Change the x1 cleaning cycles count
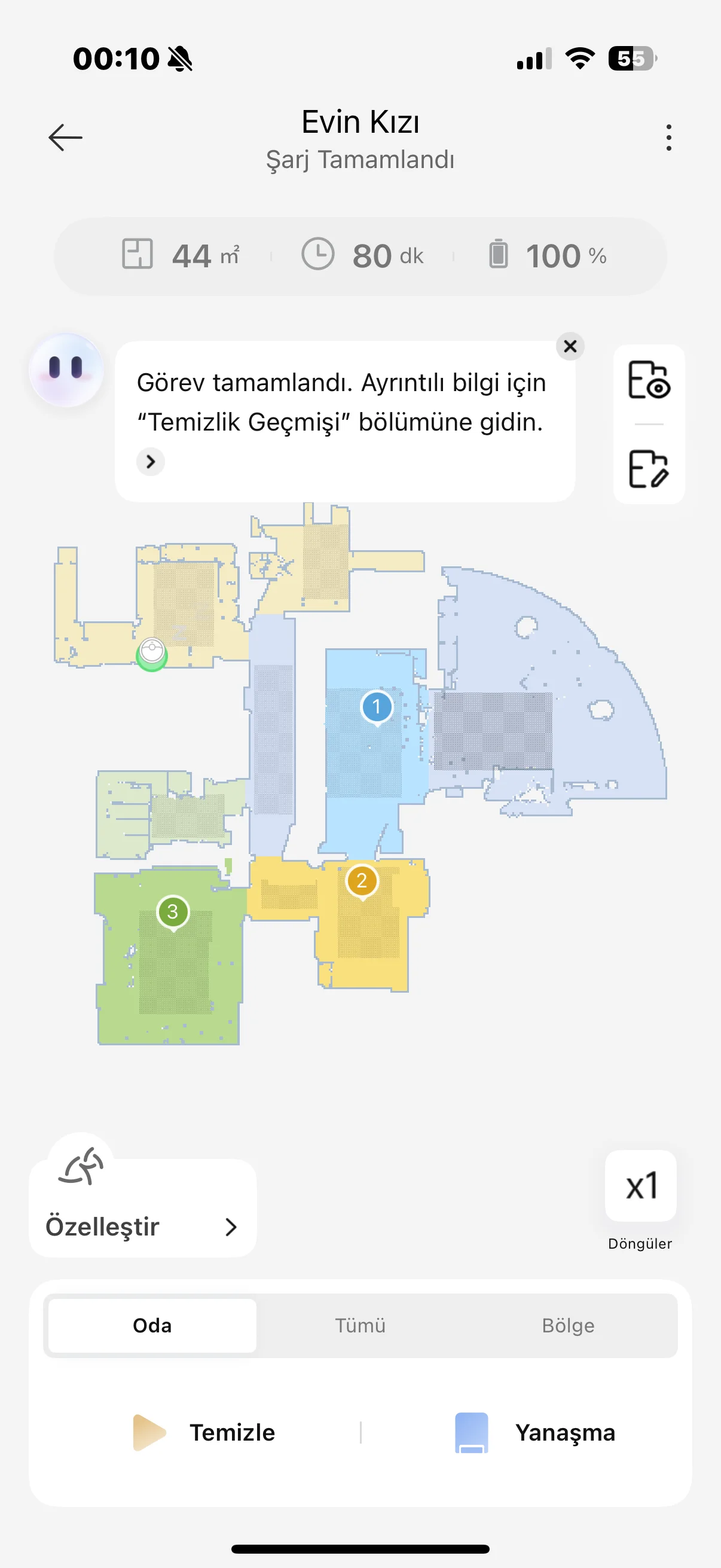Screen dimensions: 721x1568 [x=641, y=1186]
